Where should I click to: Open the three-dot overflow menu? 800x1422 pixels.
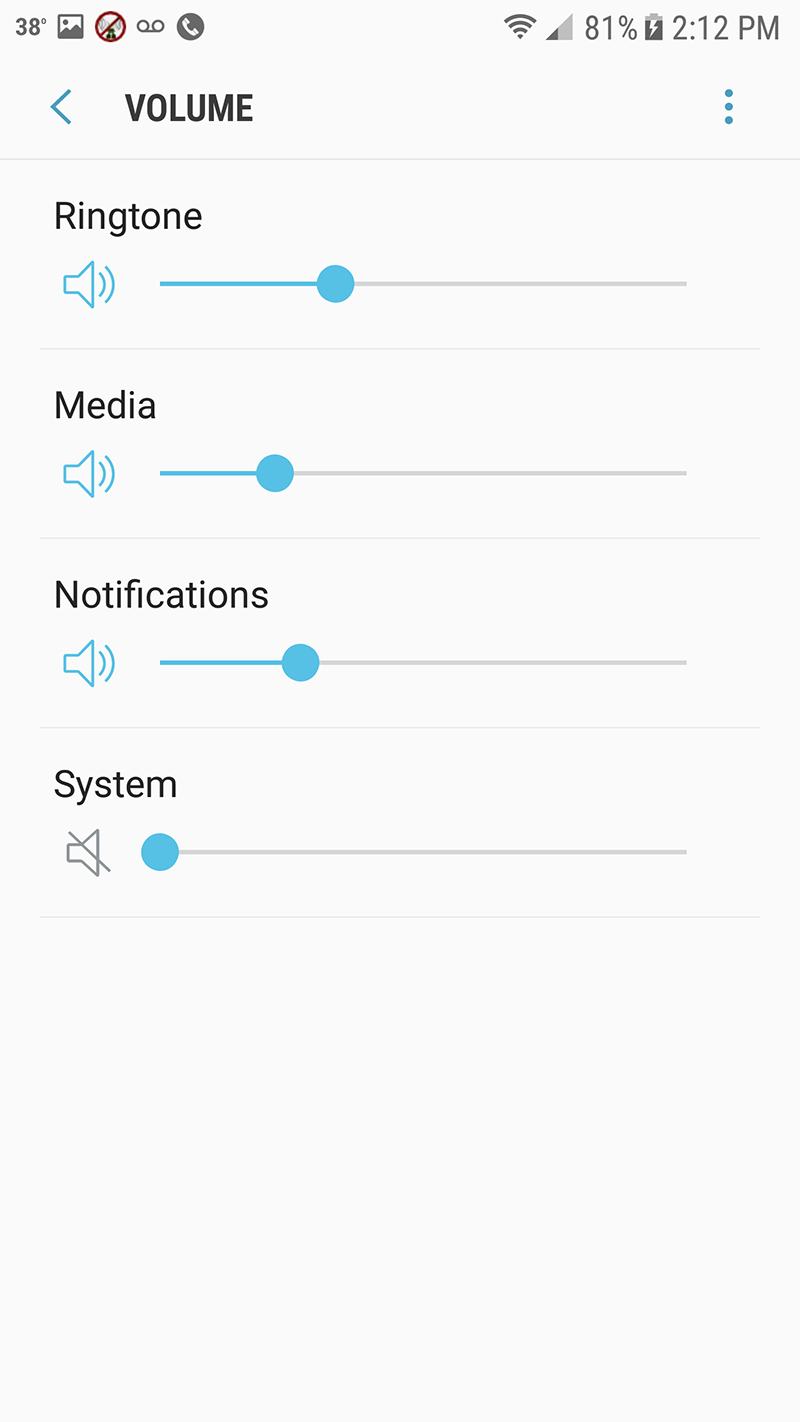728,107
